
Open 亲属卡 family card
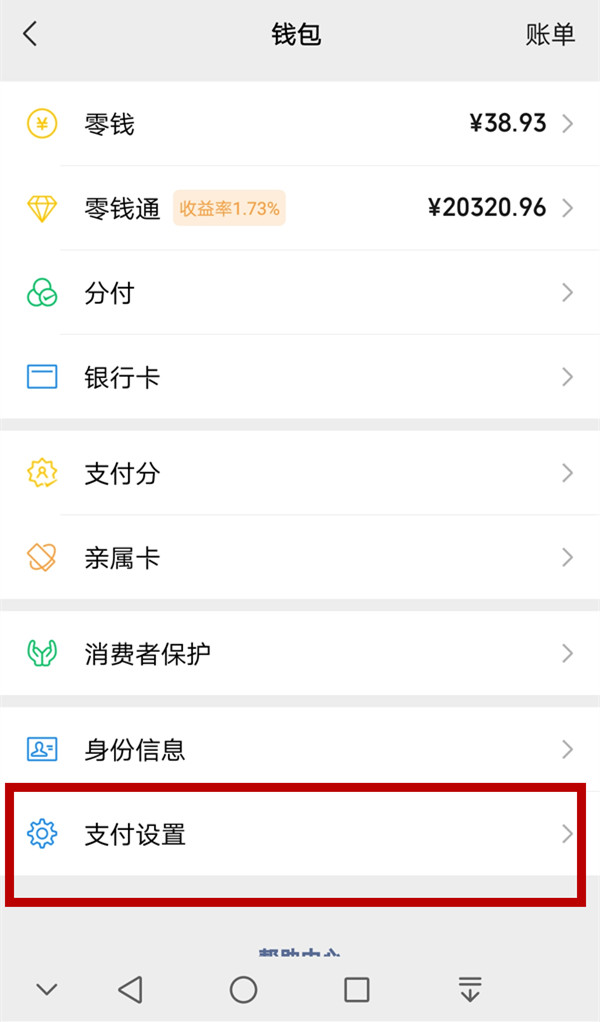300,557
